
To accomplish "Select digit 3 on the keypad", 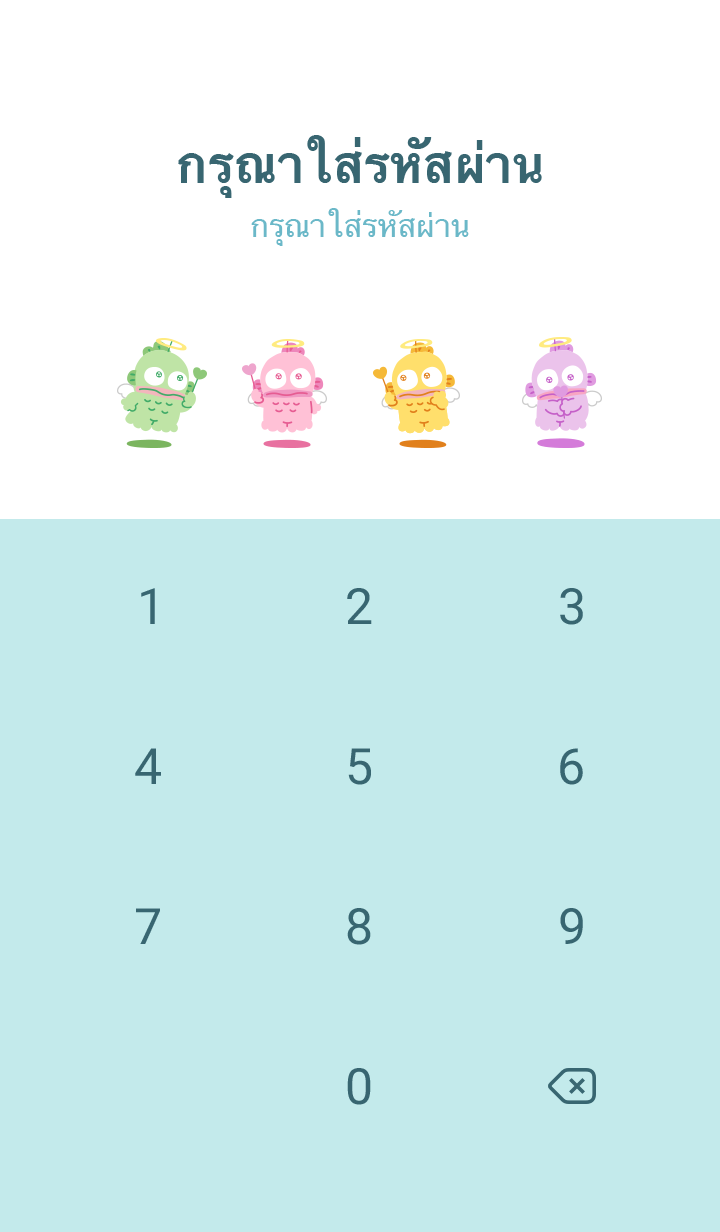I will pos(571,607).
